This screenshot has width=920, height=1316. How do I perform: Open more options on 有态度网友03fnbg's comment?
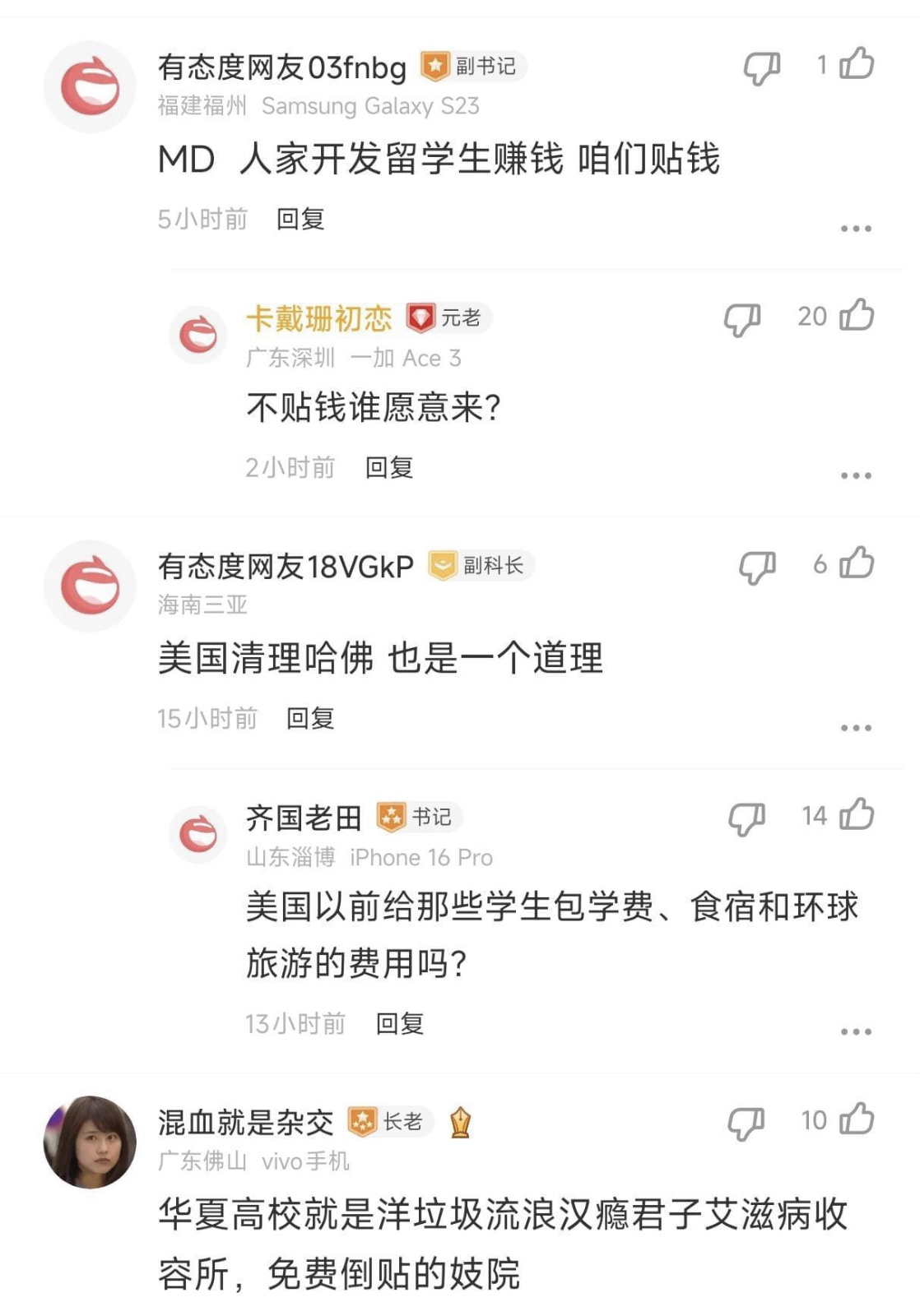tap(856, 229)
